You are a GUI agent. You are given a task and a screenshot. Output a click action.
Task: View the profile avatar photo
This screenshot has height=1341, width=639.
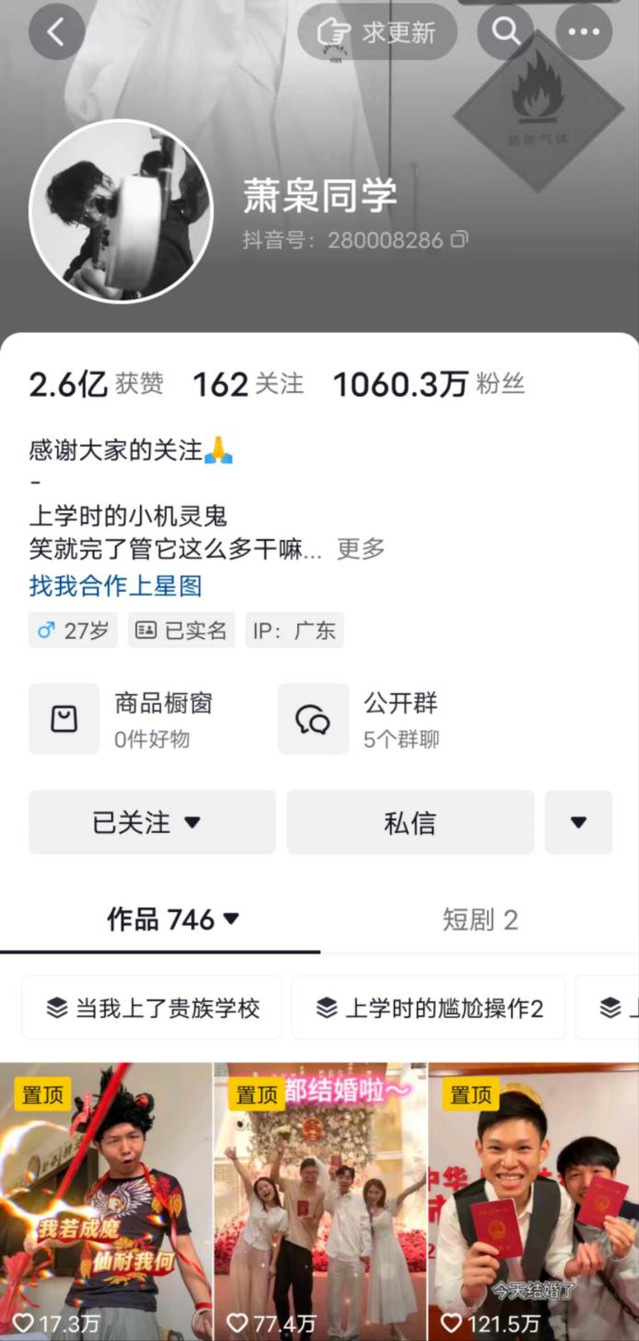click(x=121, y=211)
